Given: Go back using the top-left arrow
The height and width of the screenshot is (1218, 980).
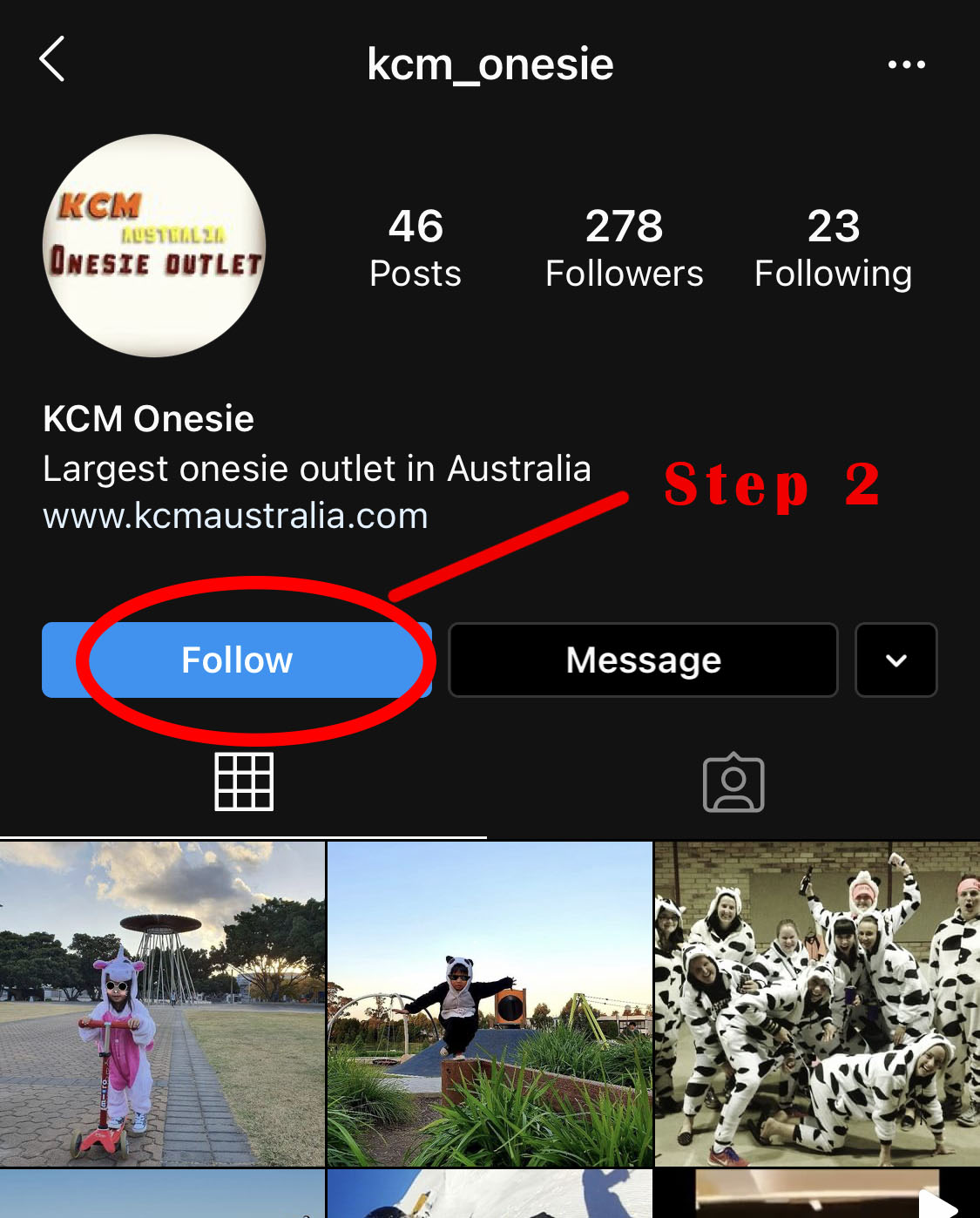Looking at the screenshot, I should tap(52, 59).
